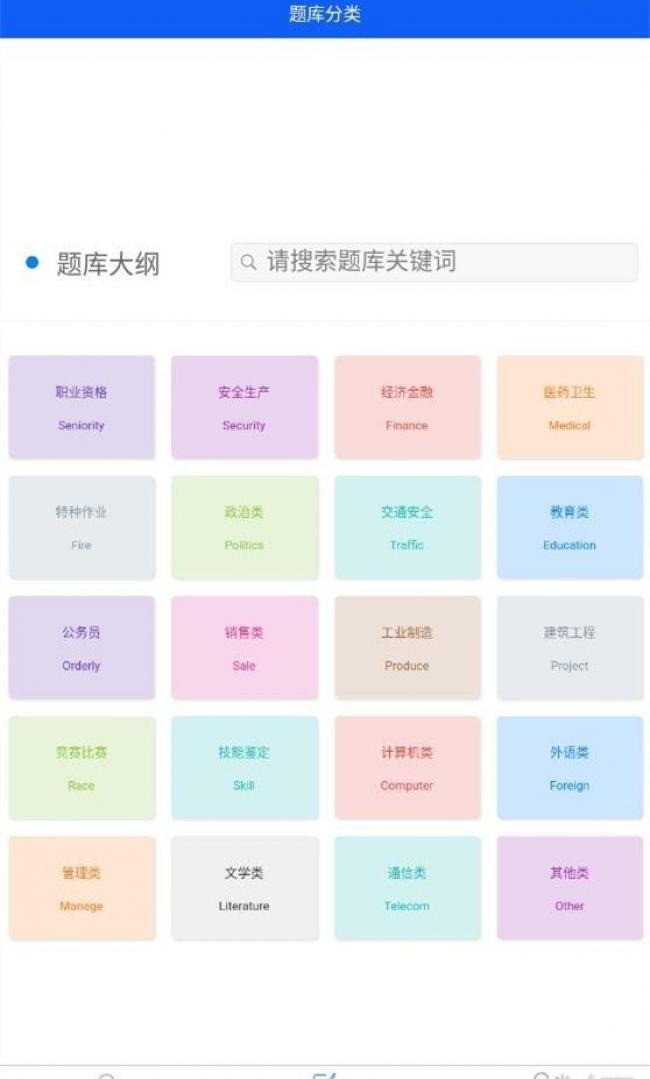Select the 建筑工程 Project card
The height and width of the screenshot is (1079, 650).
570,647
